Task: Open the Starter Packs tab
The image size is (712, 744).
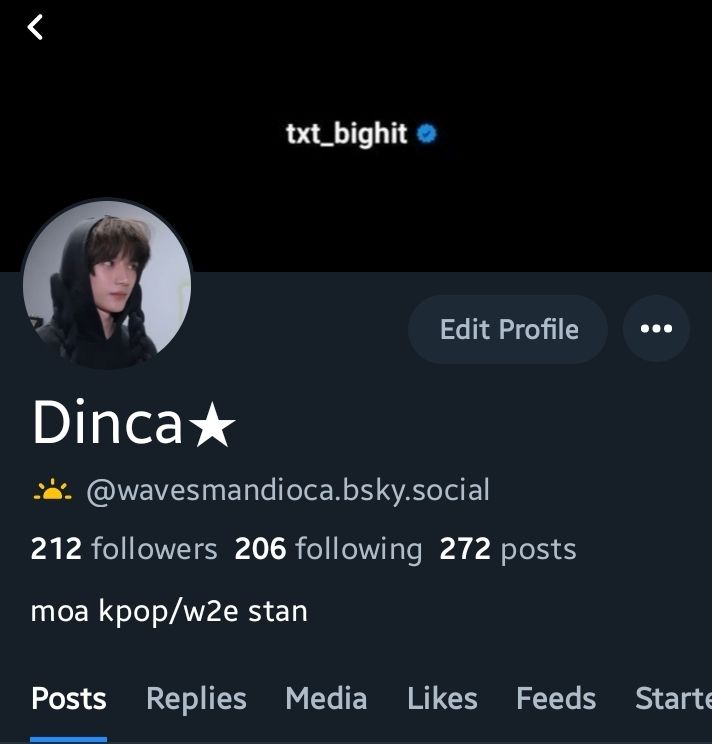Action: point(674,698)
